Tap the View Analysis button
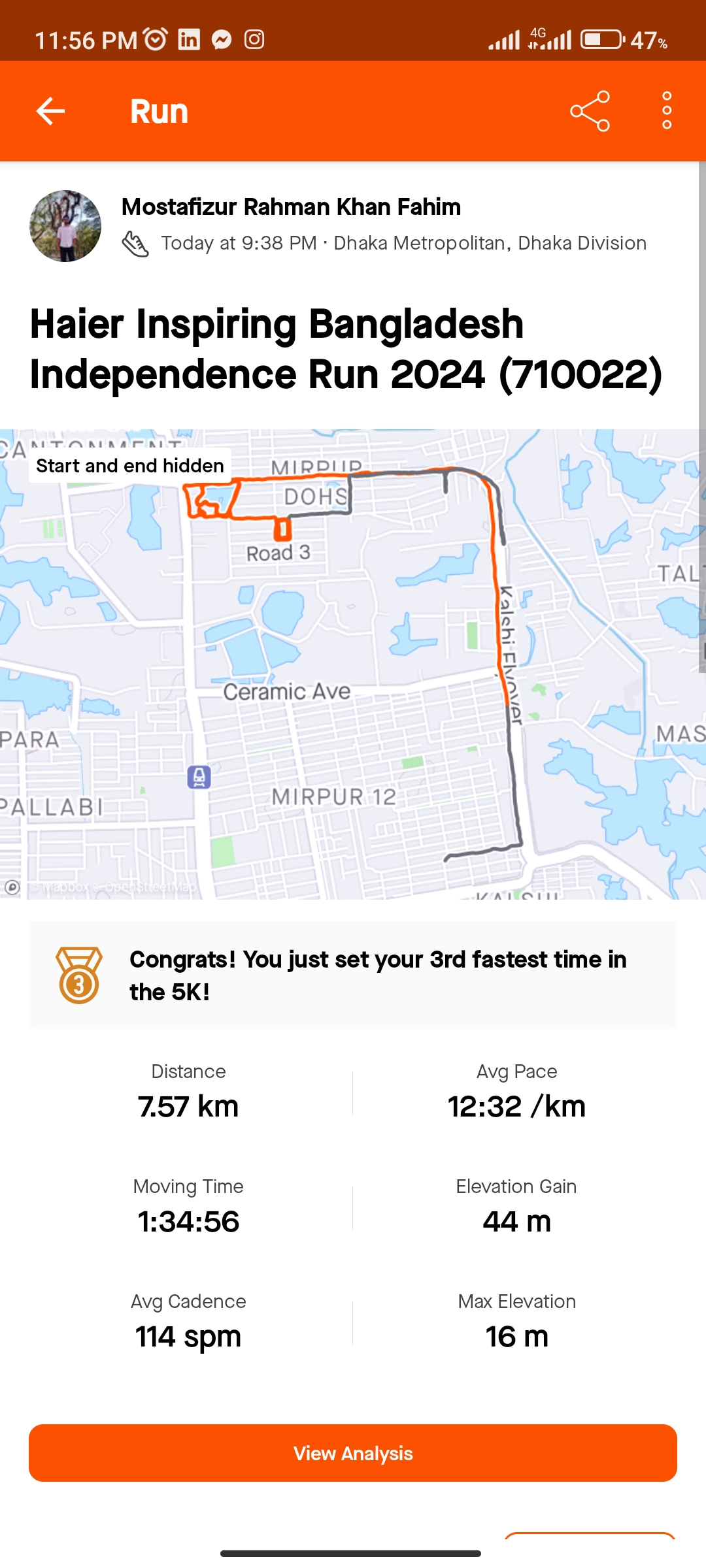This screenshot has height=1568, width=706. pos(353,1453)
